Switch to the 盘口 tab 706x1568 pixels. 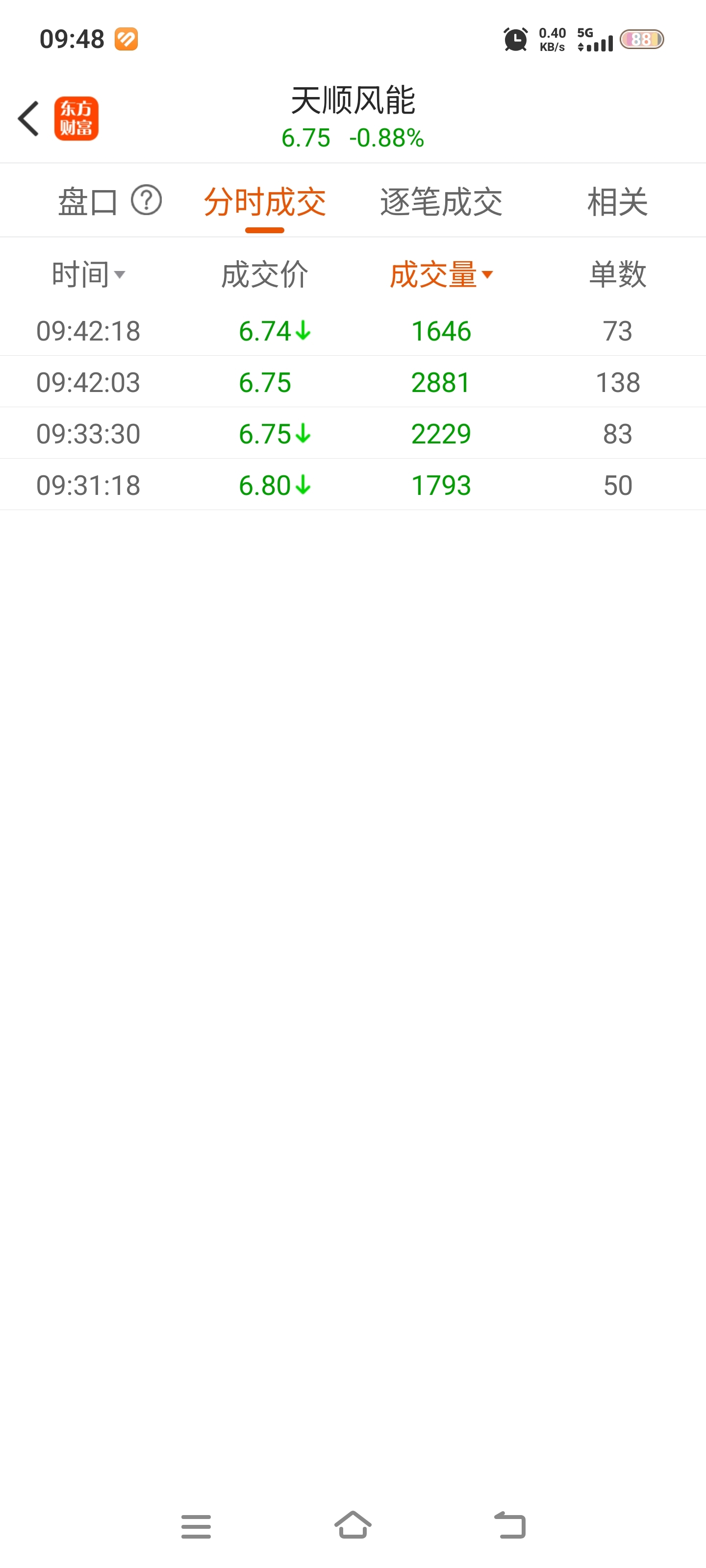point(88,201)
